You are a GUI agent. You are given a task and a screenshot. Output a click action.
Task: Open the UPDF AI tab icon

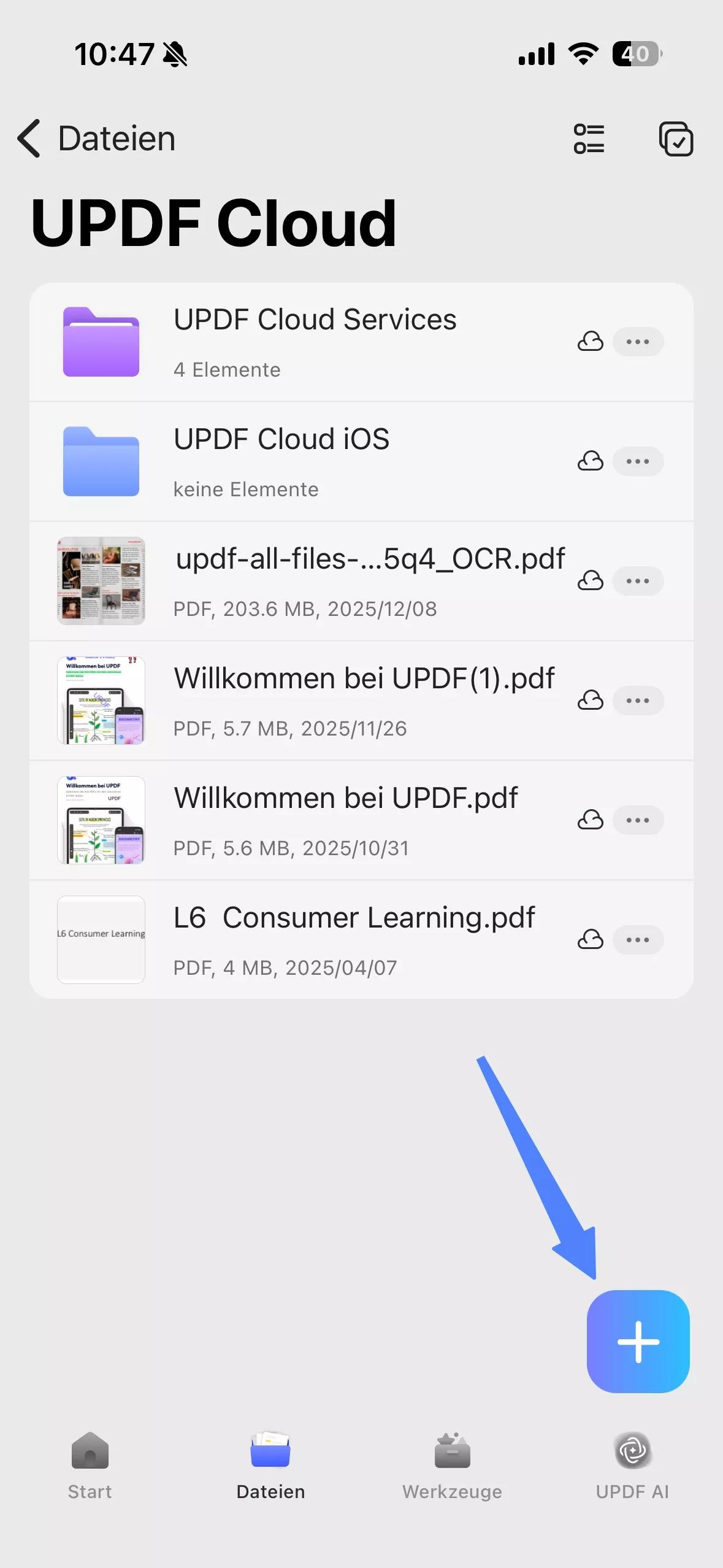tap(632, 1450)
